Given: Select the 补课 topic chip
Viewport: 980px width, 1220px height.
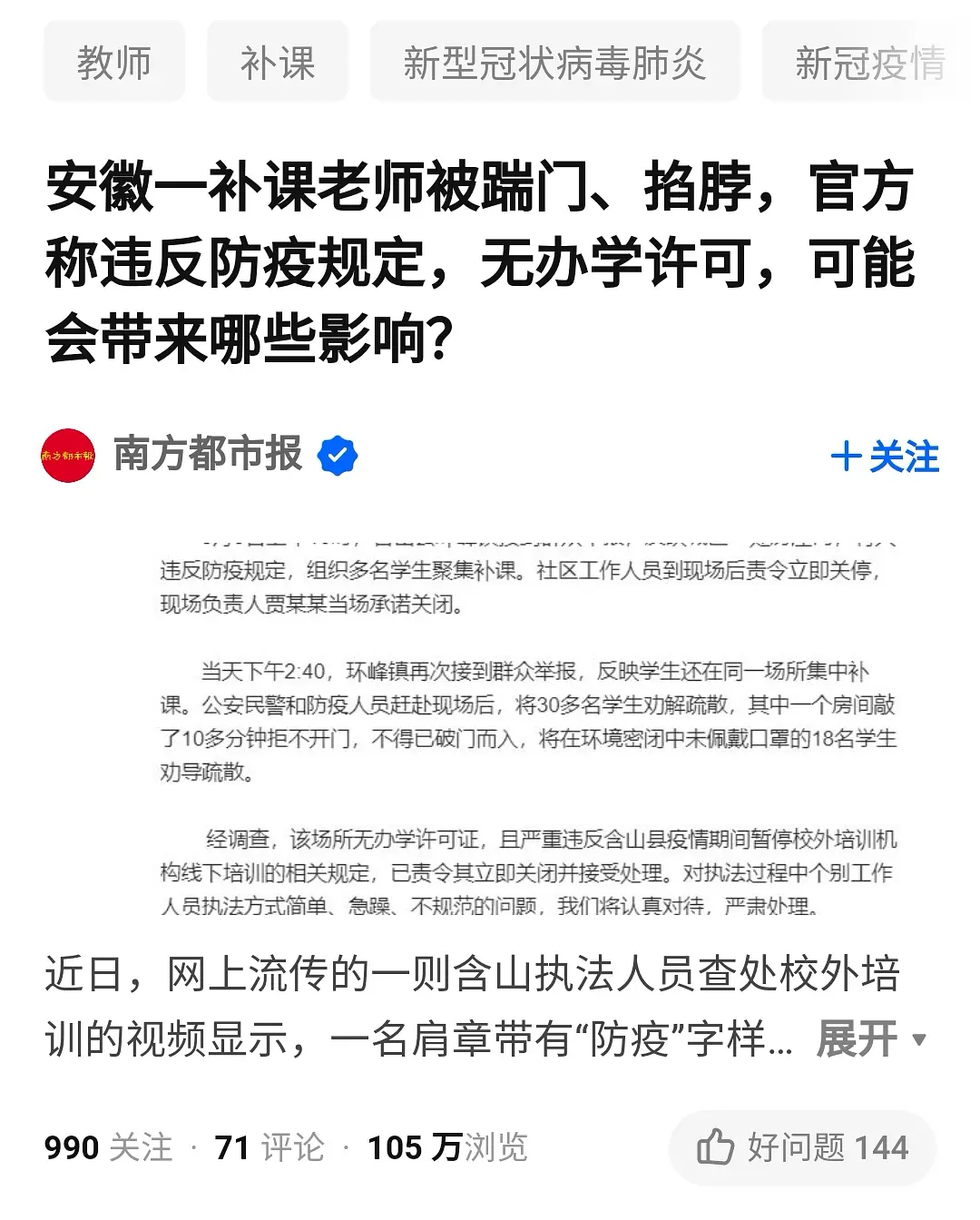Looking at the screenshot, I should click(x=277, y=64).
